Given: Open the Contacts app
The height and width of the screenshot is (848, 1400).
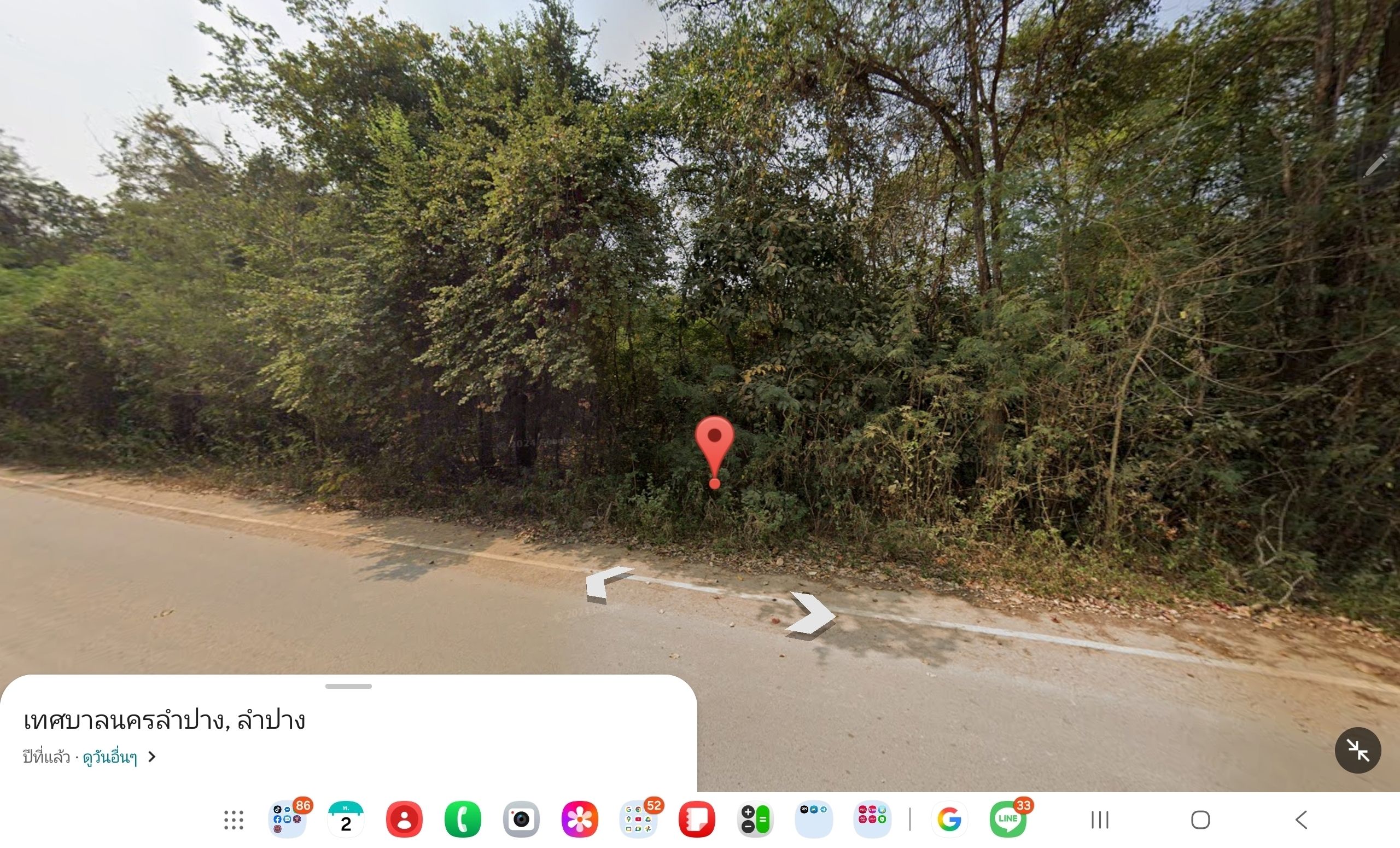Looking at the screenshot, I should (404, 820).
